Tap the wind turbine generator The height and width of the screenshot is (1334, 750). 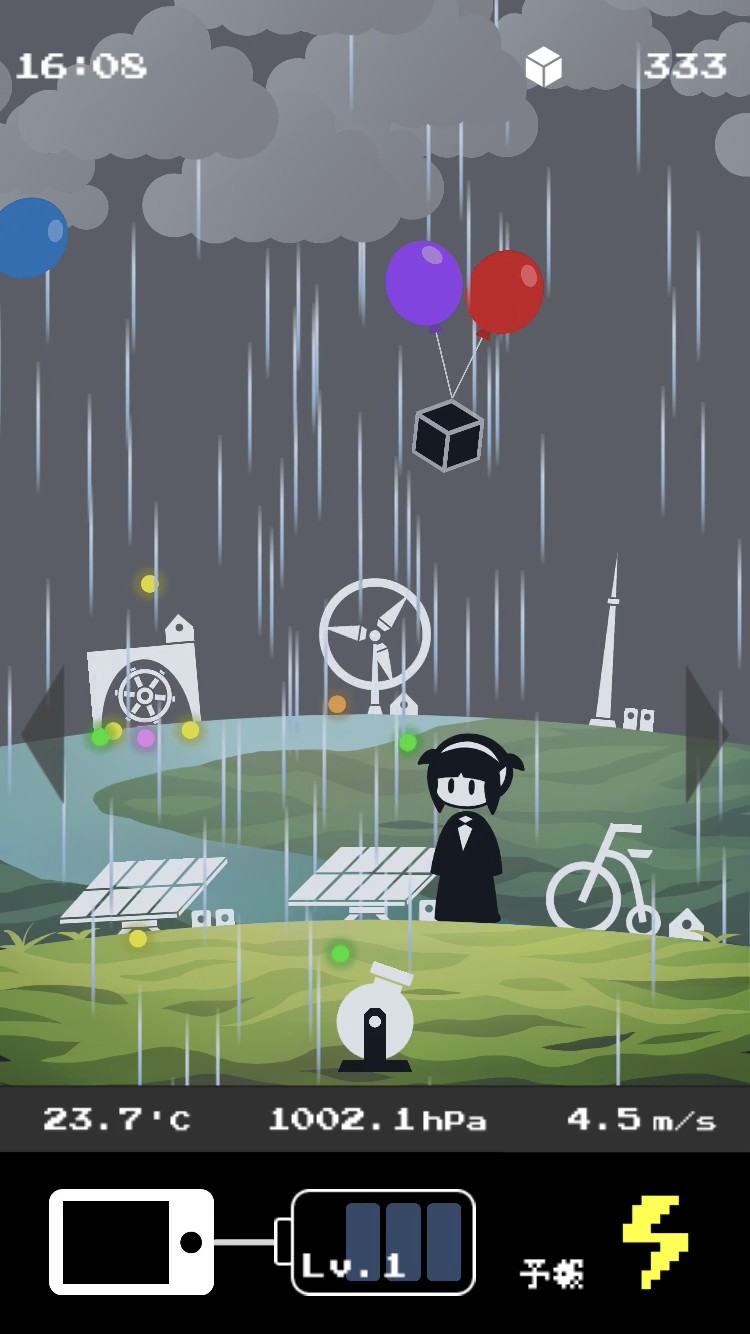375,640
